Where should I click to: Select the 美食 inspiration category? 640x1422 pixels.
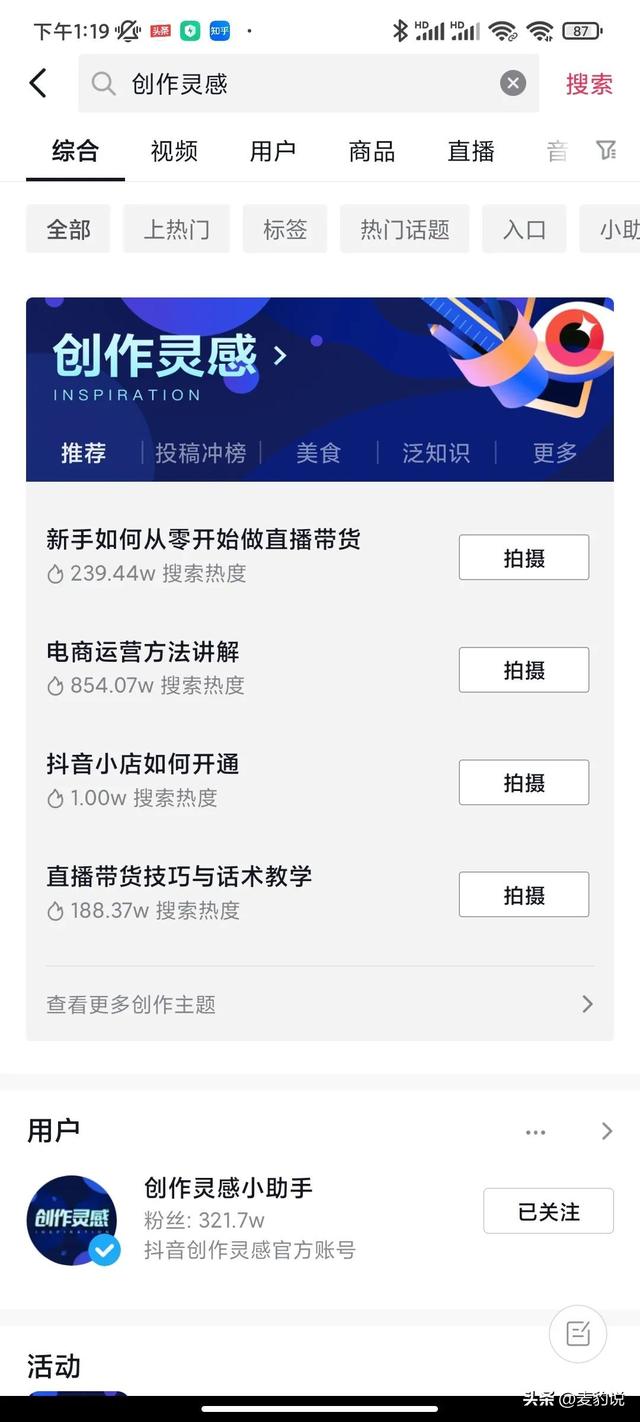pyautogui.click(x=318, y=453)
